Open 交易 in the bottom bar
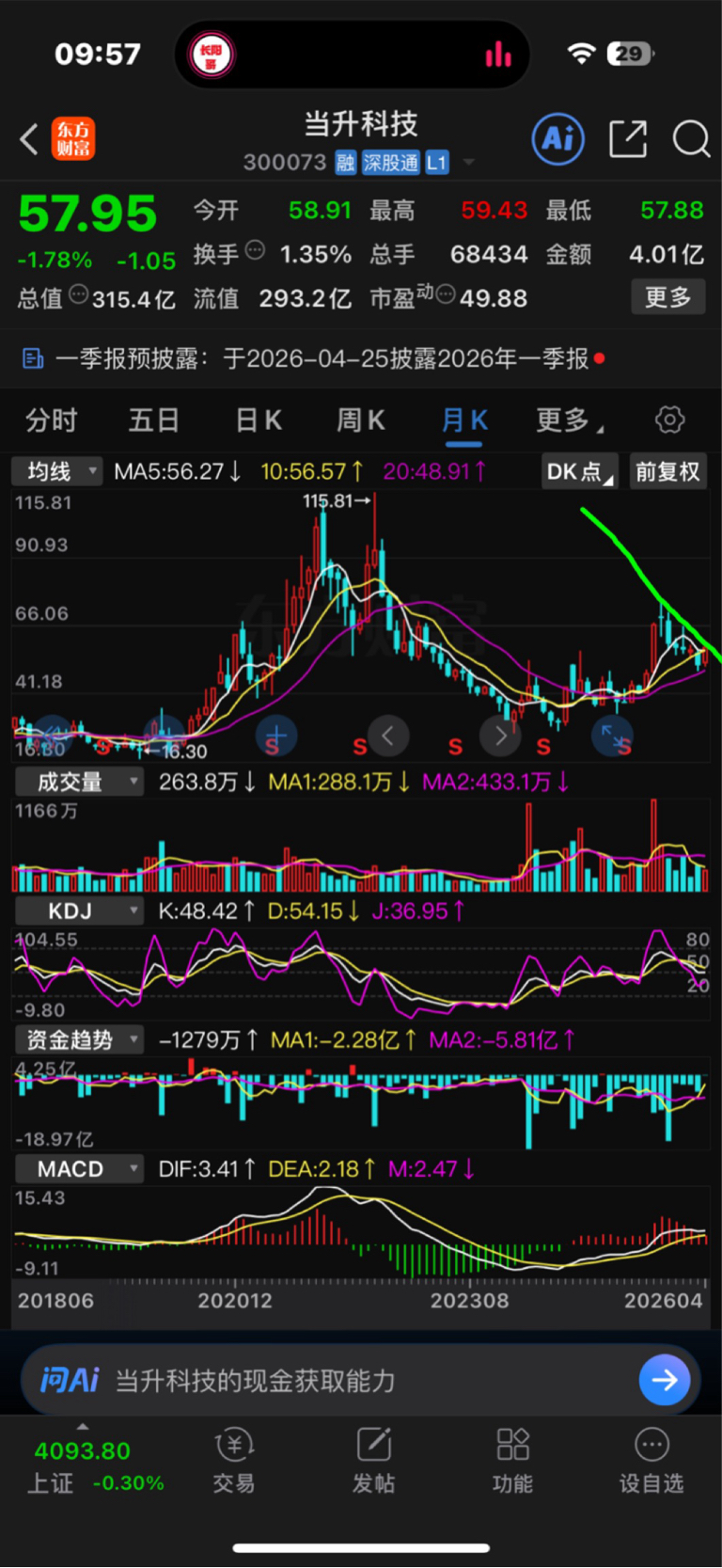This screenshot has height=1568, width=722. click(x=234, y=1460)
